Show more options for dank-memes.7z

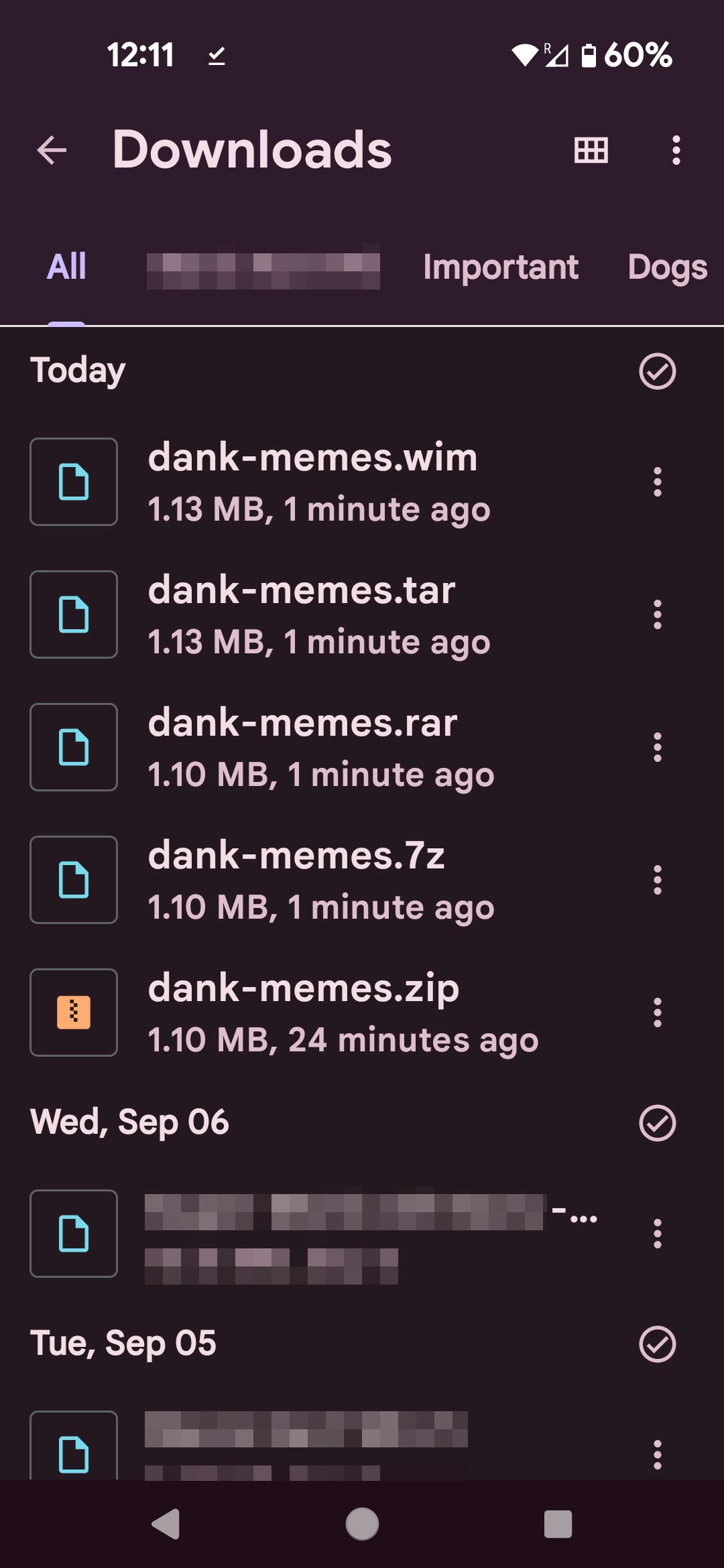[x=657, y=880]
